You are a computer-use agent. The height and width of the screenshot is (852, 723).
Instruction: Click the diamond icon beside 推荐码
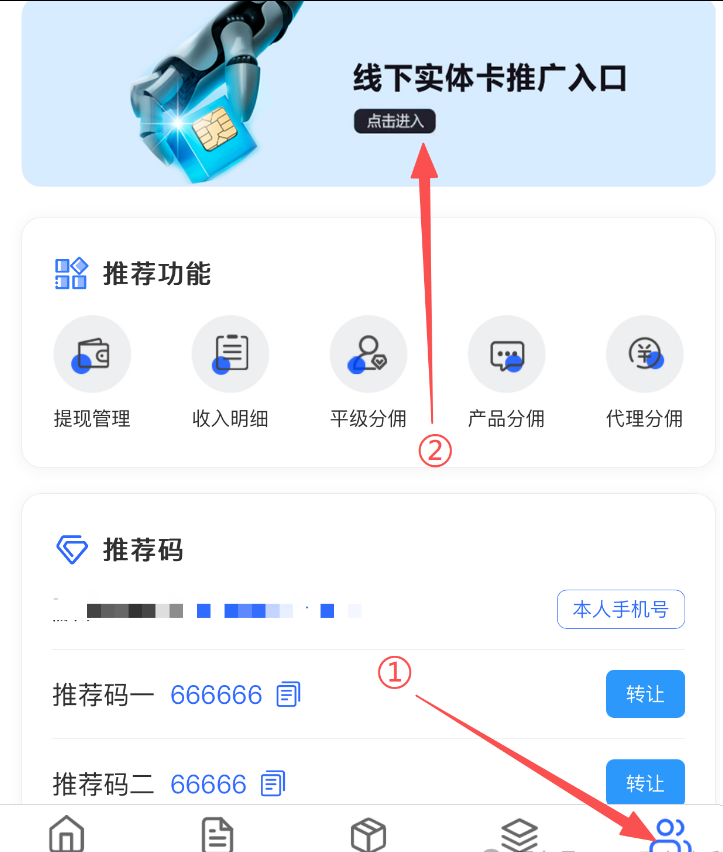pyautogui.click(x=72, y=550)
